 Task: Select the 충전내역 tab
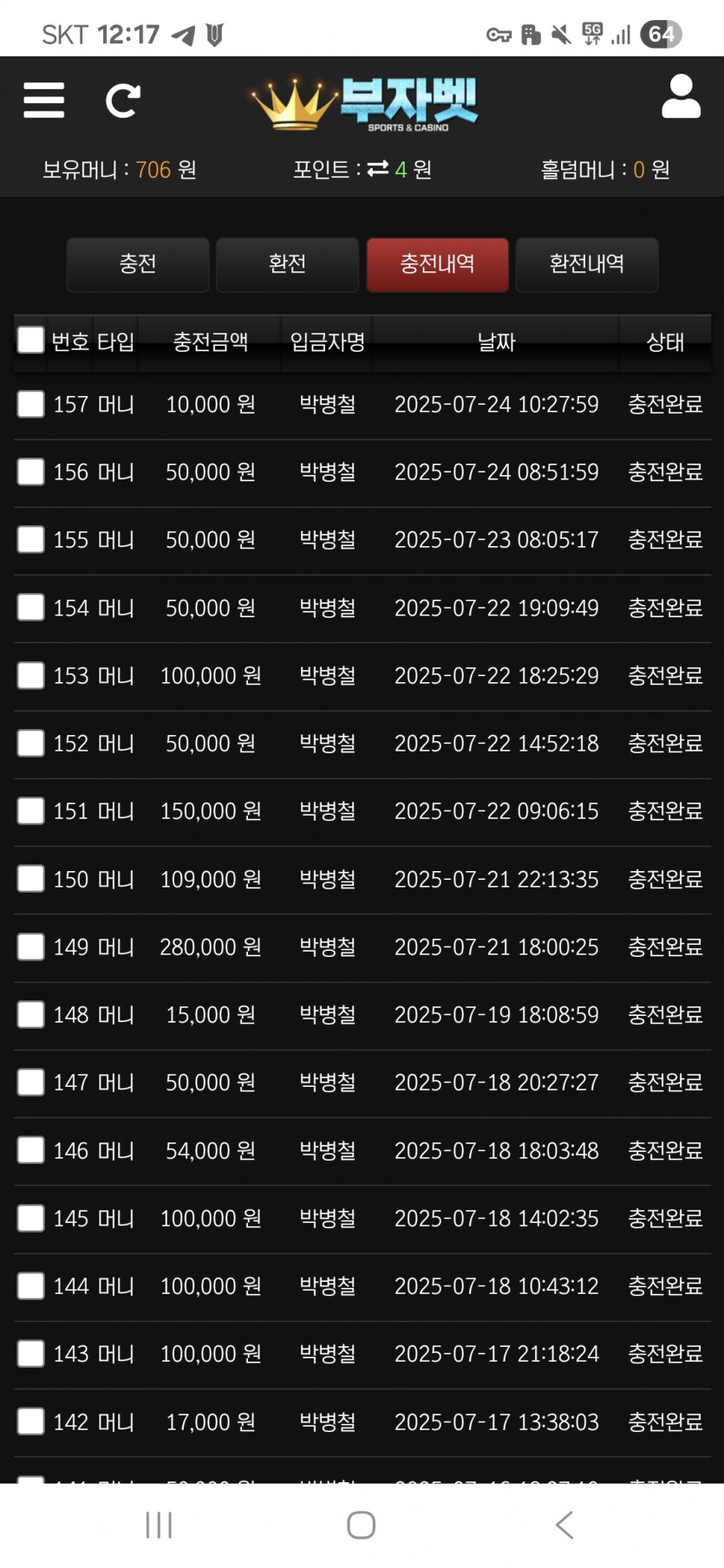point(437,264)
